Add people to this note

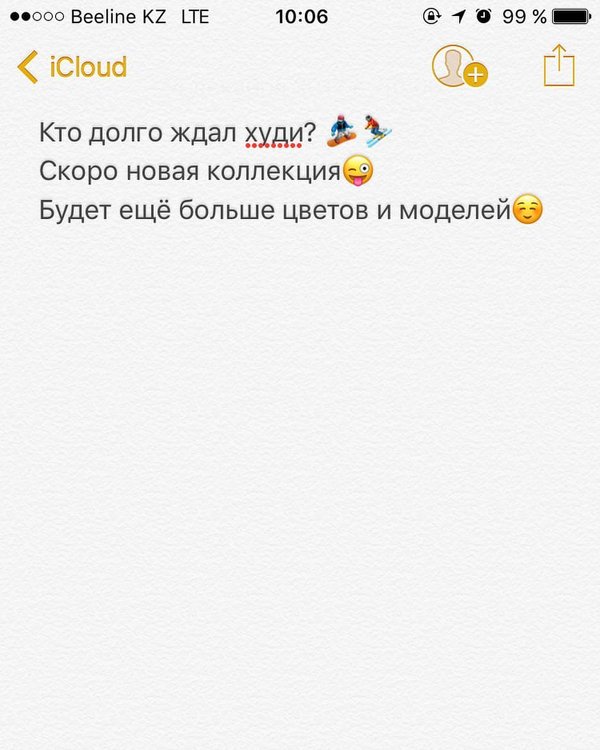click(x=458, y=66)
